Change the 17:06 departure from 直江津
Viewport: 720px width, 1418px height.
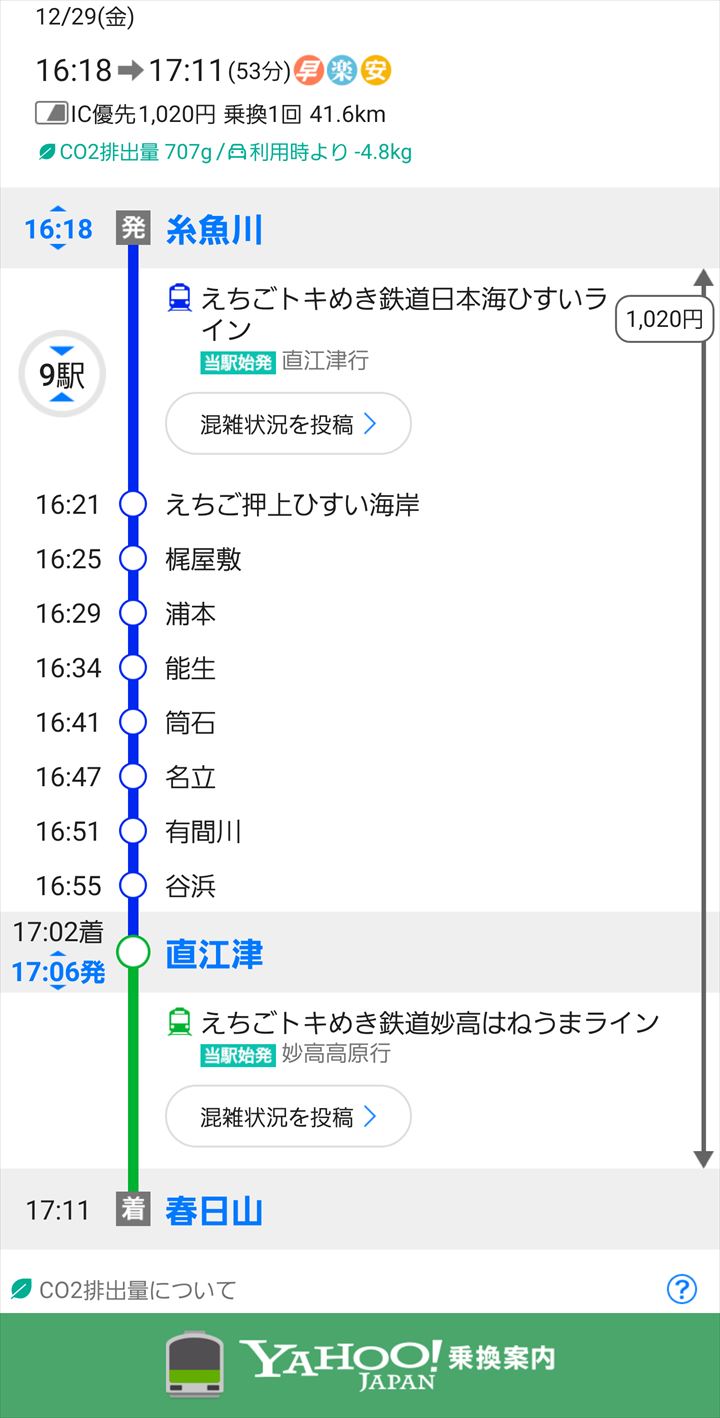pos(58,971)
